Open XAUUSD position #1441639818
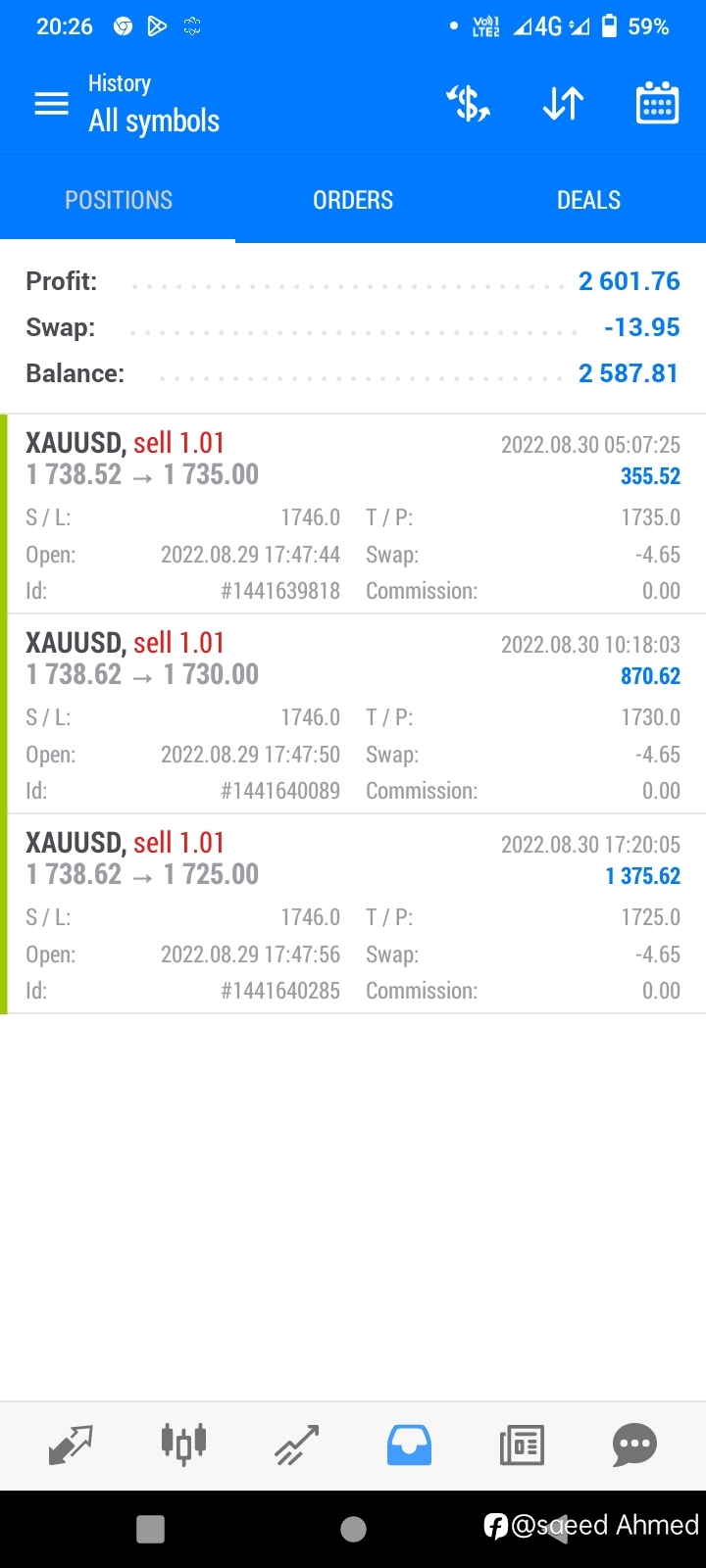Screen dimensions: 706x1568 coord(353,514)
